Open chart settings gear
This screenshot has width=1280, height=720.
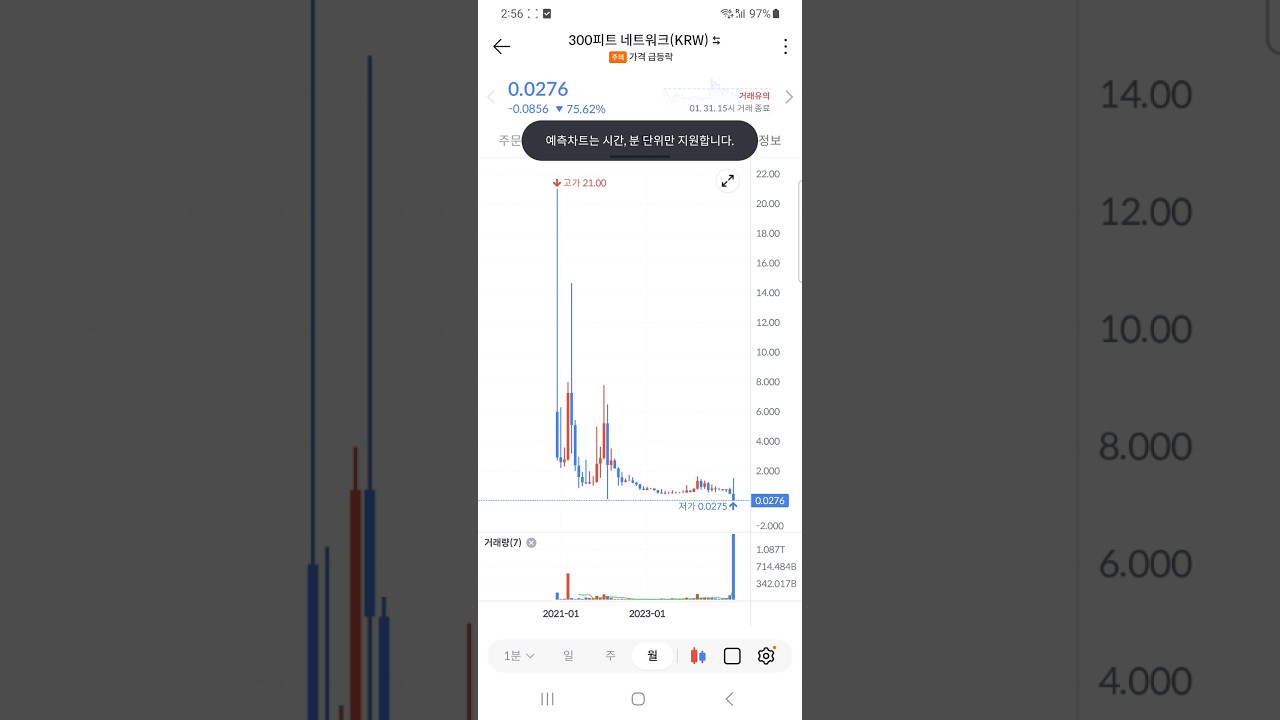click(766, 656)
